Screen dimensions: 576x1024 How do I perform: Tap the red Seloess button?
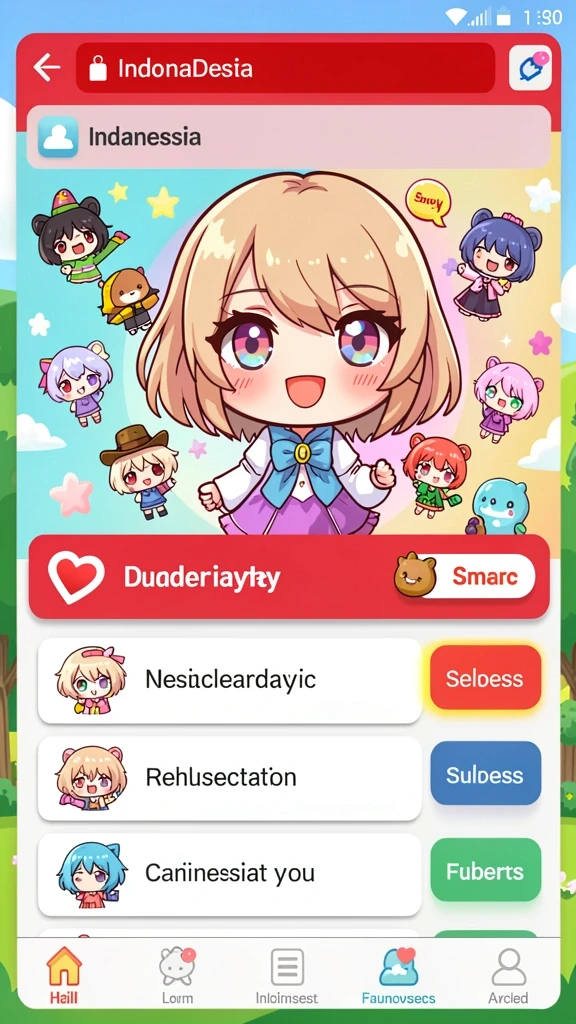[x=485, y=678]
